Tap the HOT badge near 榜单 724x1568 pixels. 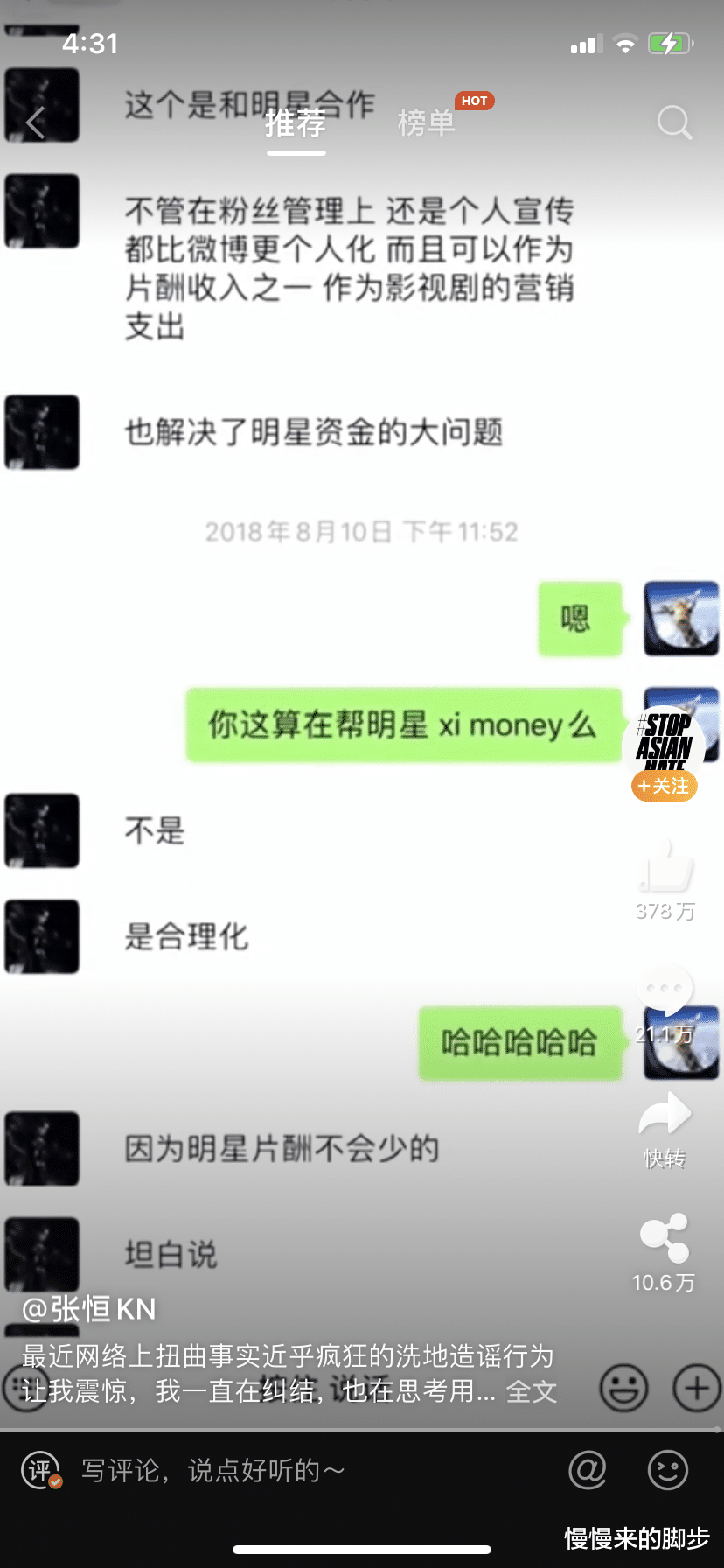(x=475, y=101)
